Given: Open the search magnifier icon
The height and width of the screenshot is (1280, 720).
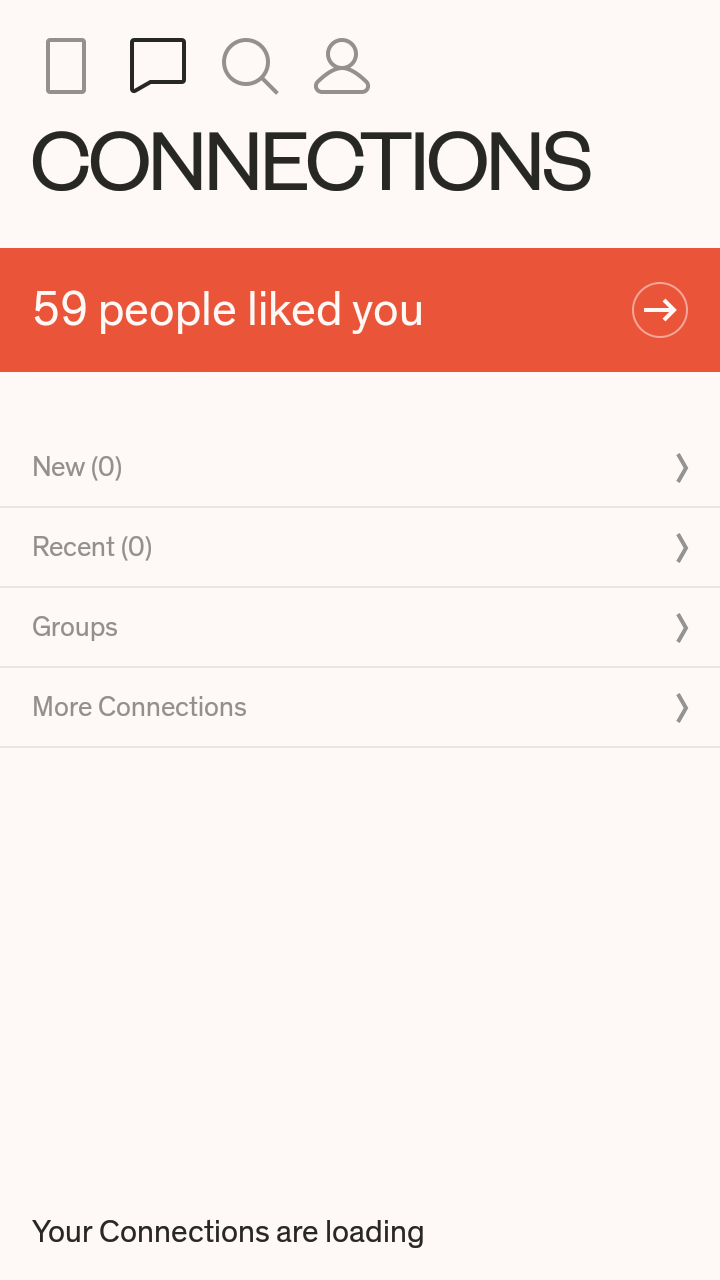Looking at the screenshot, I should click(x=250, y=66).
